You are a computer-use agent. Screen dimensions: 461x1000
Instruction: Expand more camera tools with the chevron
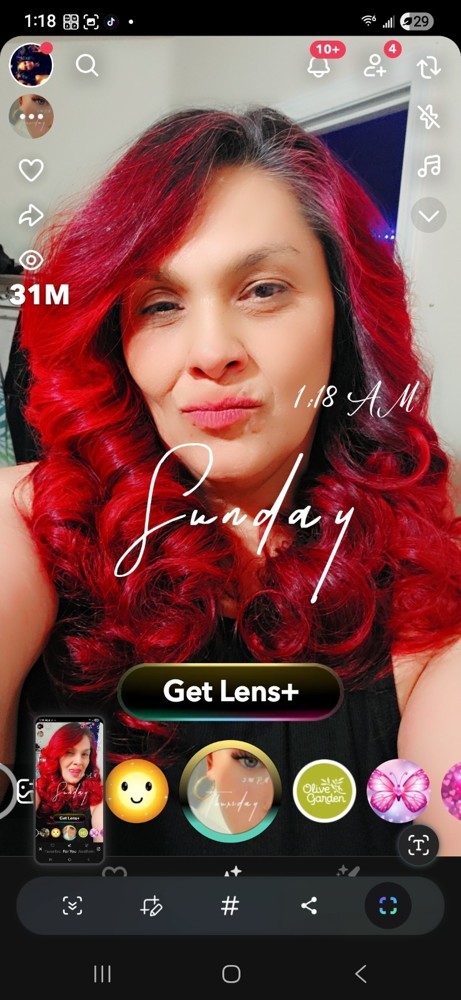[429, 216]
